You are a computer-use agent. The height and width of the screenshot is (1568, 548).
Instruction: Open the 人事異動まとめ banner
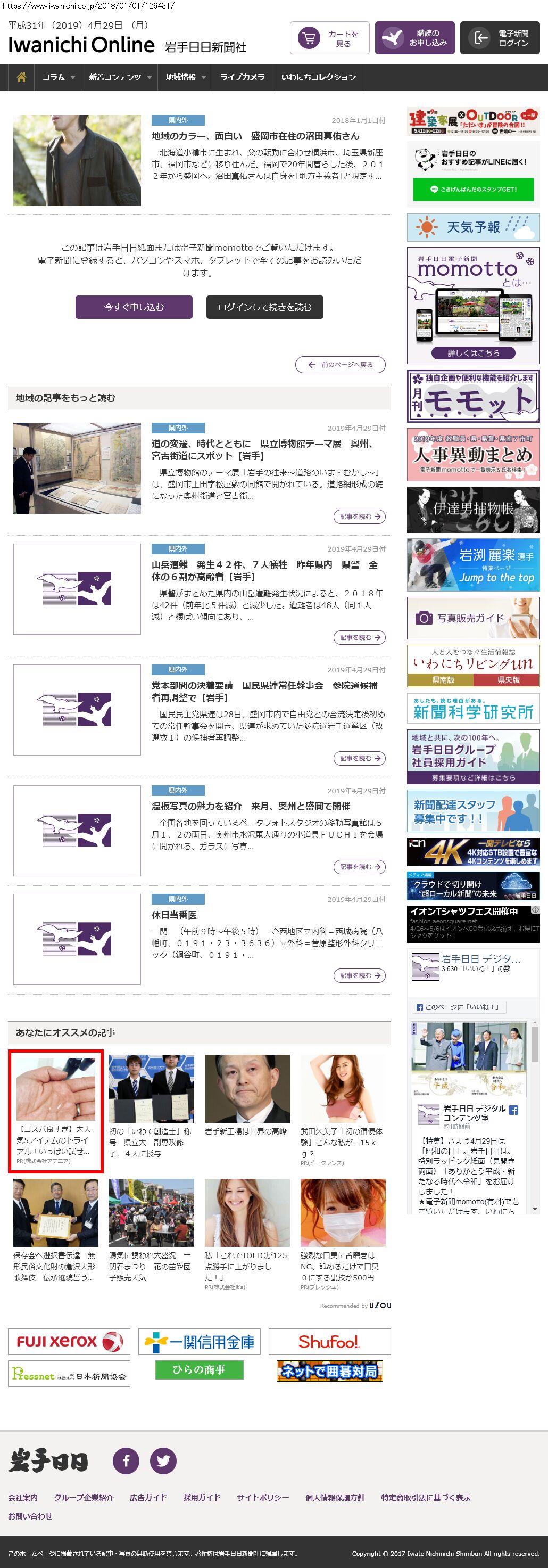(x=472, y=455)
